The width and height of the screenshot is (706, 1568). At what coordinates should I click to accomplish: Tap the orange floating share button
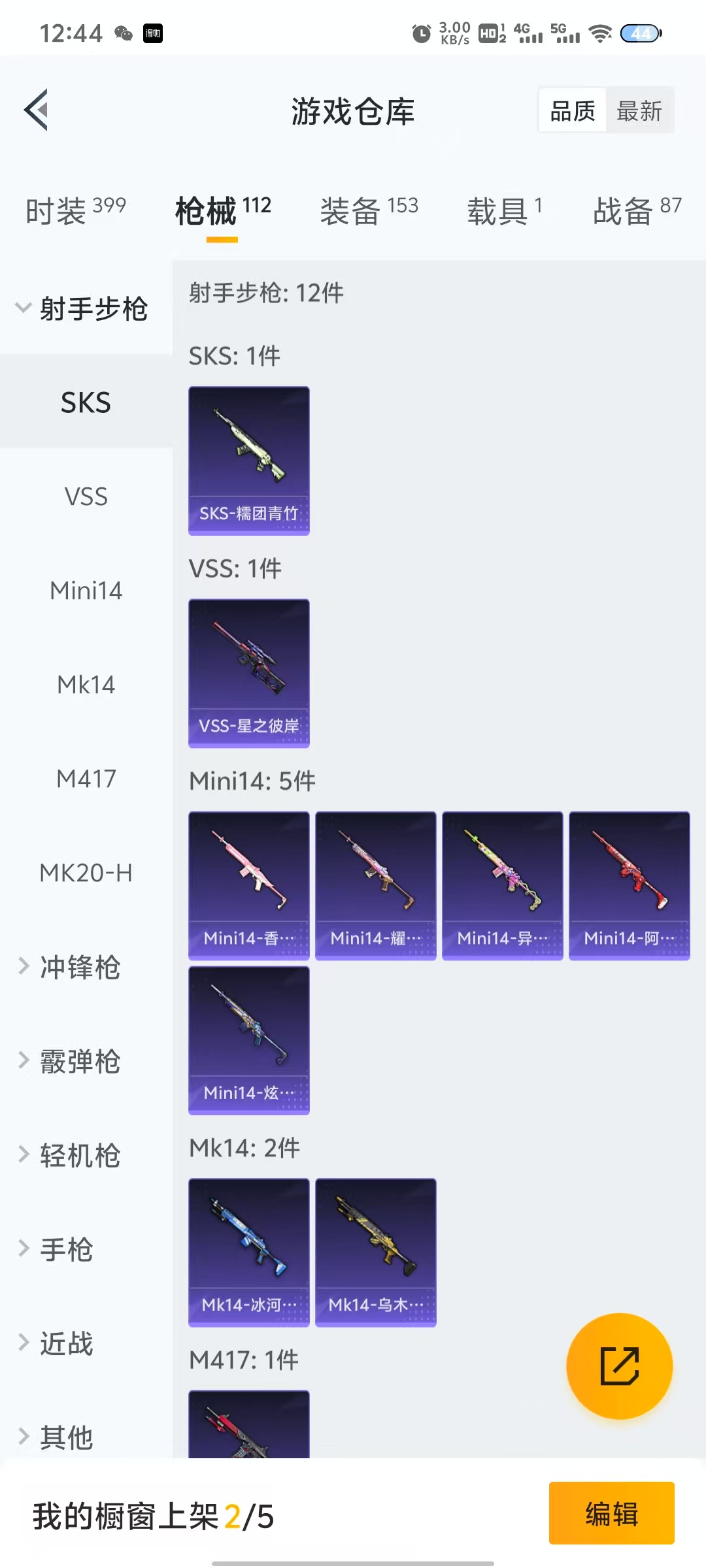coord(618,1366)
